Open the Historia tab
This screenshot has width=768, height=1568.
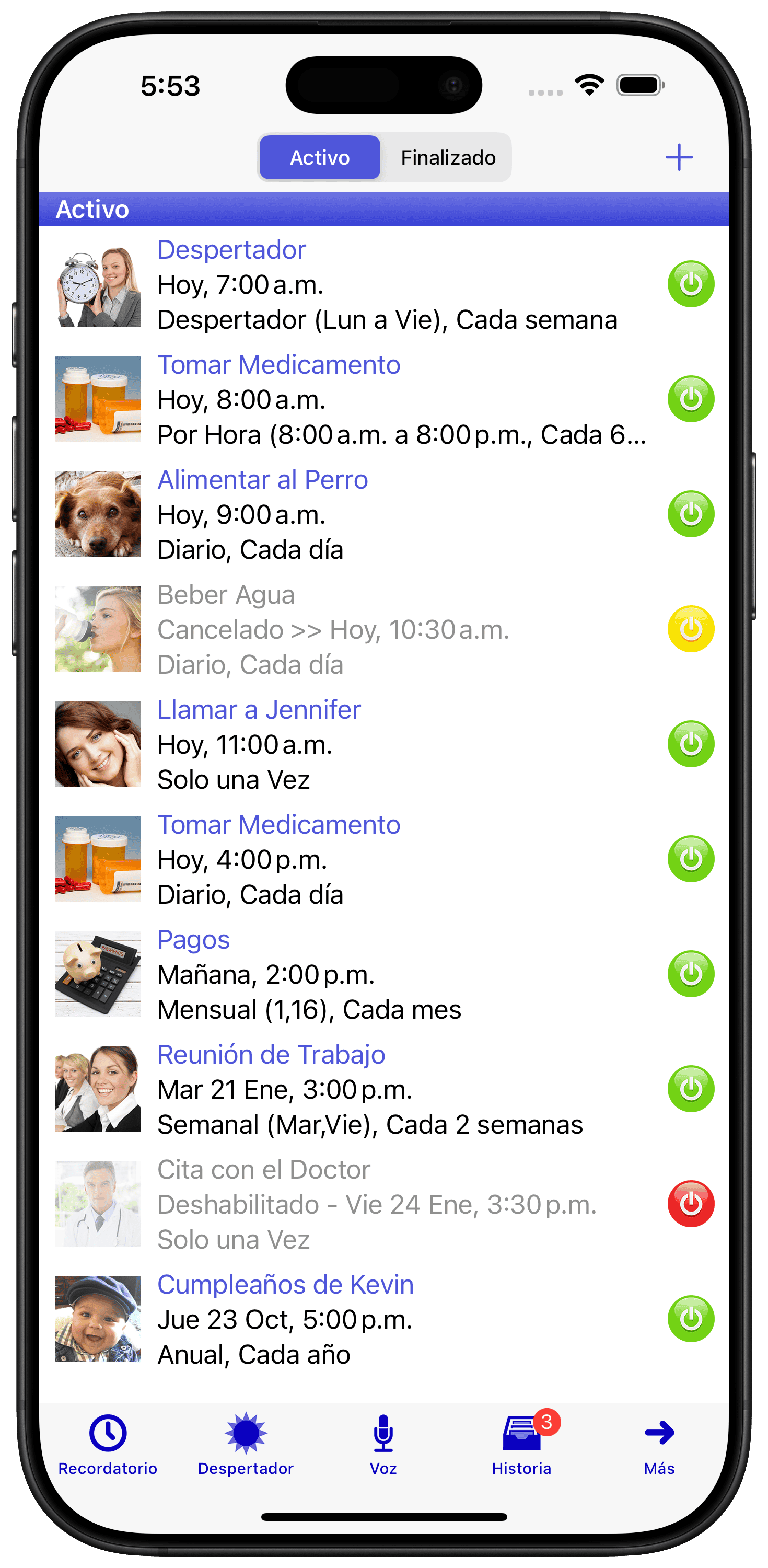coord(521,1446)
